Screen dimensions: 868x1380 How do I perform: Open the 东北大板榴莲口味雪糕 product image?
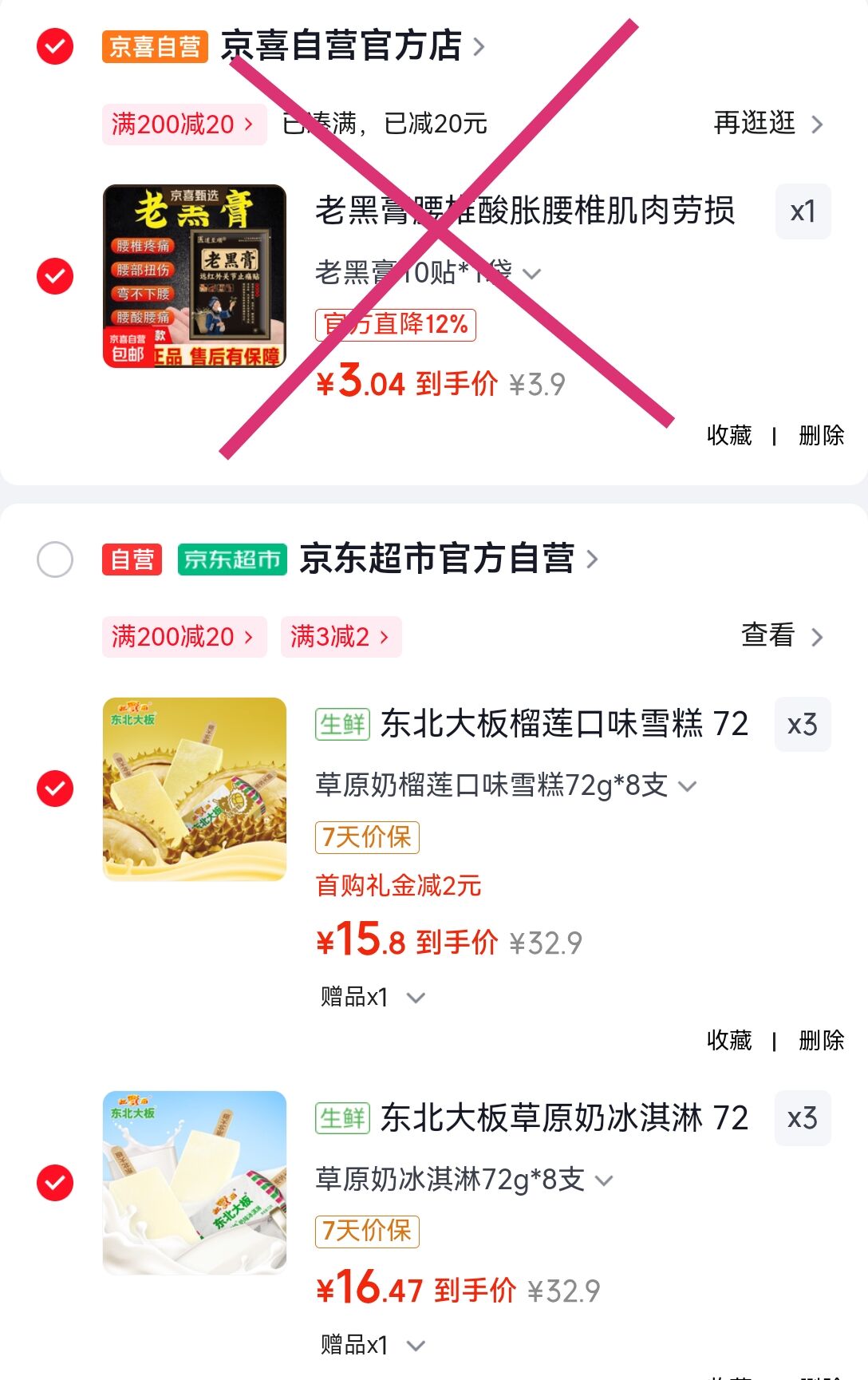pyautogui.click(x=195, y=789)
